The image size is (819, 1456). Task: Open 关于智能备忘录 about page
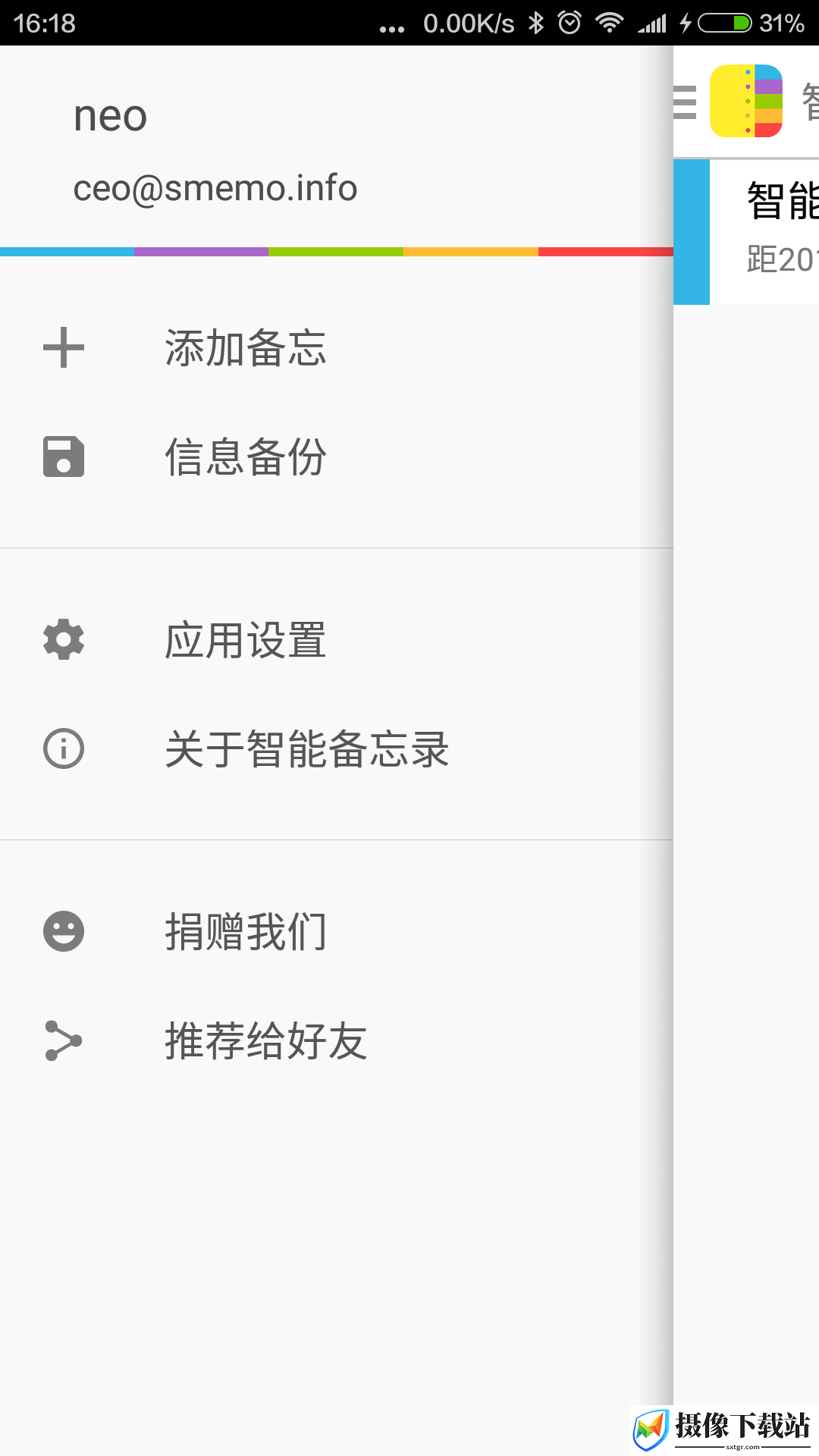pyautogui.click(x=337, y=748)
